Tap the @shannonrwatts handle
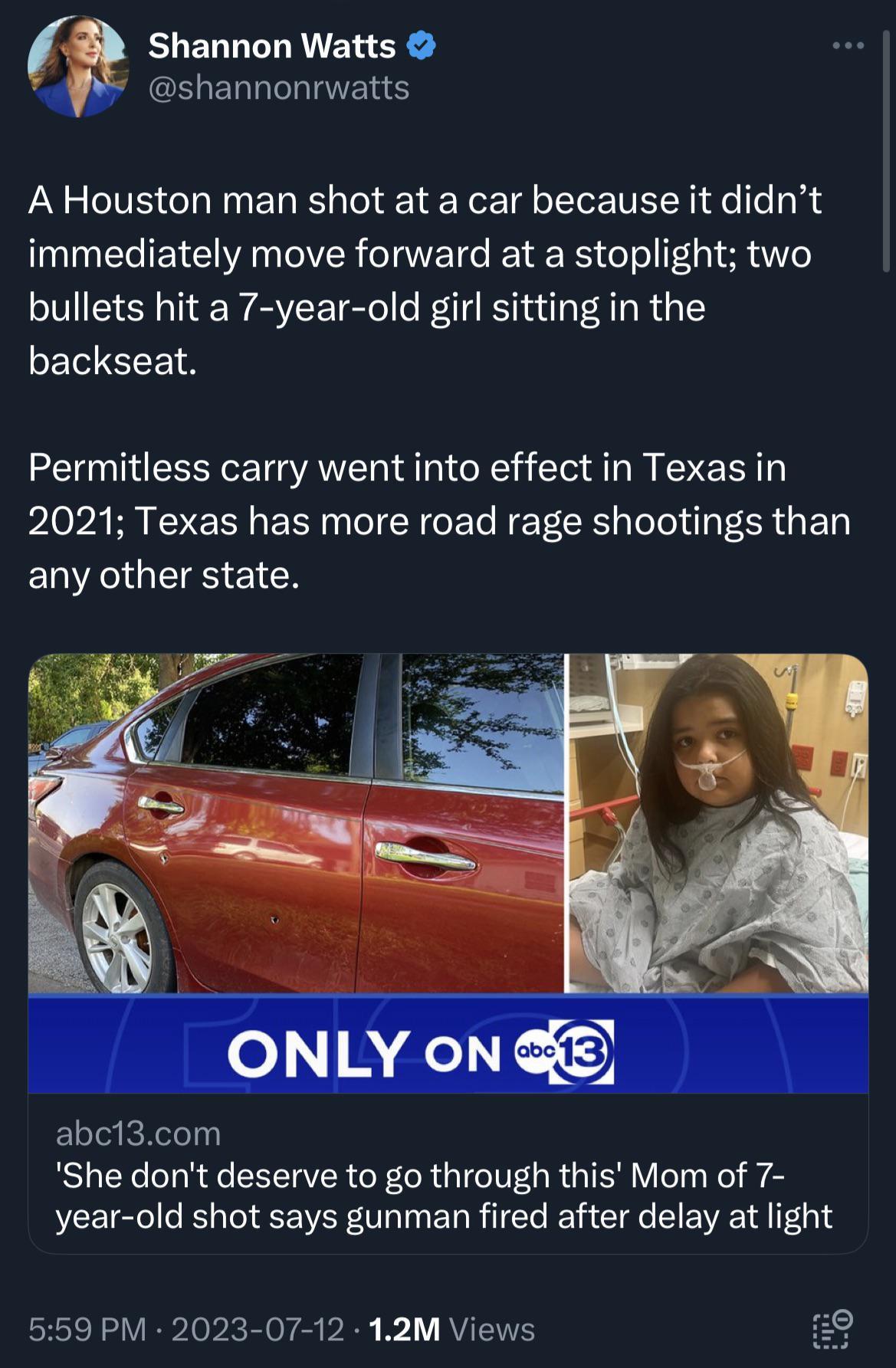Screen dimensions: 896x1368 pyautogui.click(x=278, y=88)
